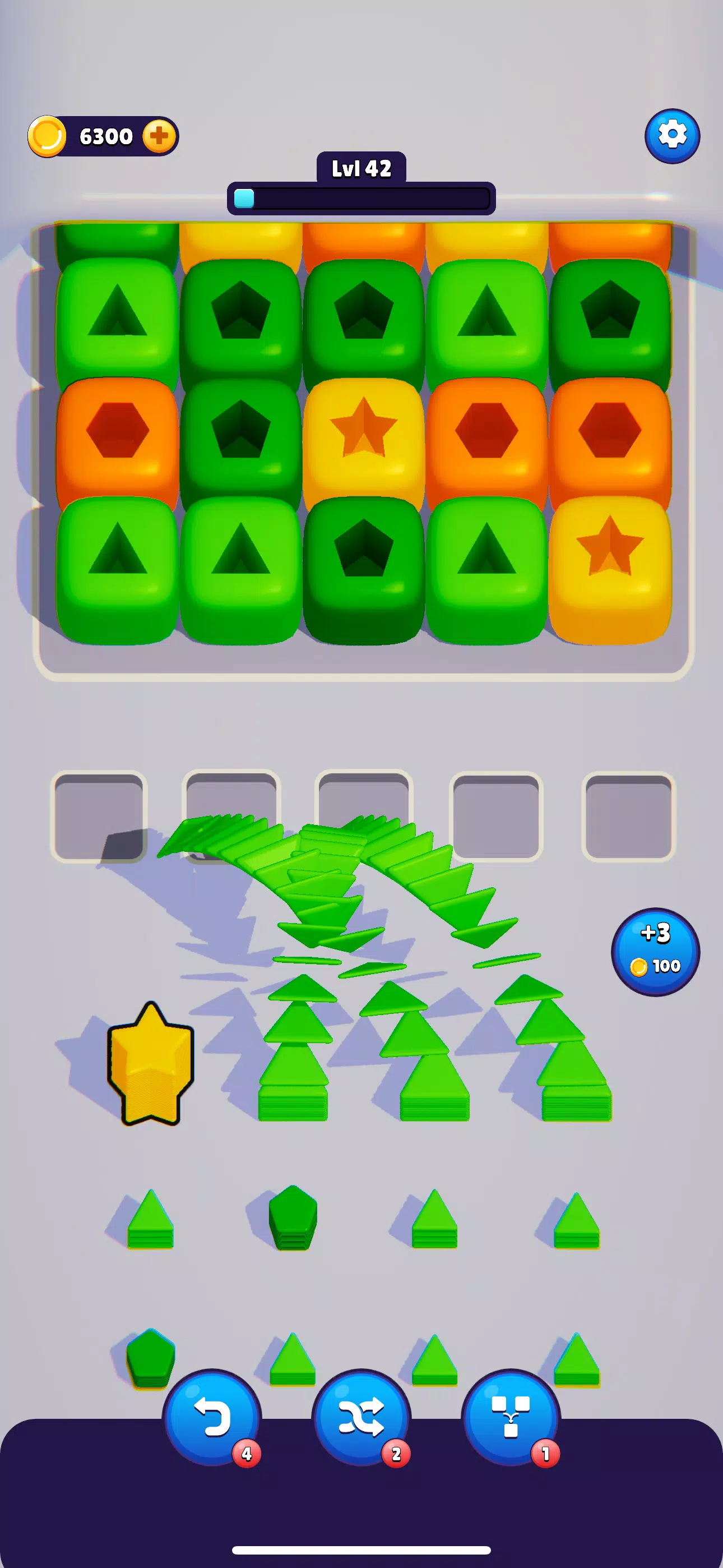
Task: Open the settings gear
Action: 672,136
